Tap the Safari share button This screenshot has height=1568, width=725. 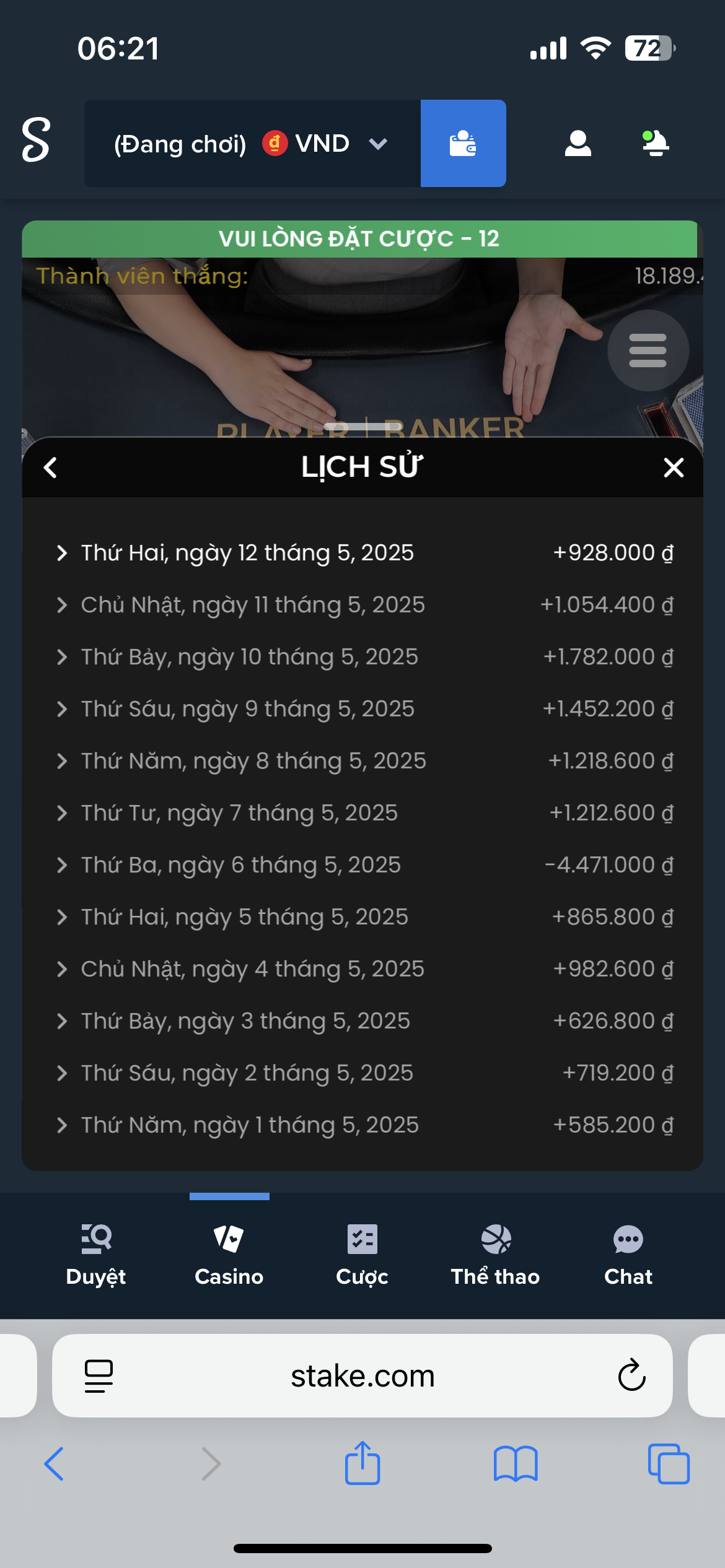pyautogui.click(x=362, y=1464)
